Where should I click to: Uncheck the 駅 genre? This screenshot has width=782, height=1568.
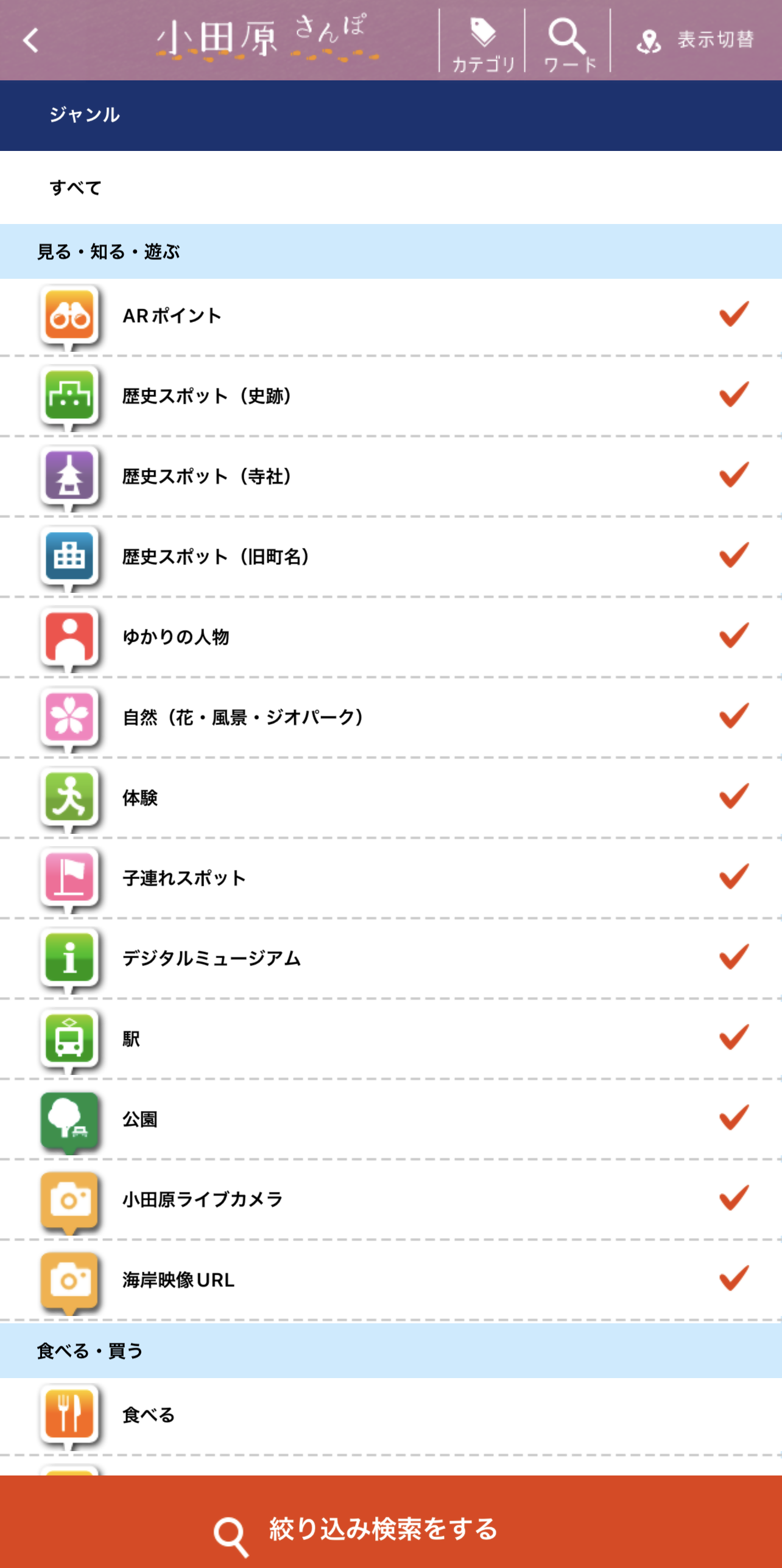click(x=733, y=1038)
